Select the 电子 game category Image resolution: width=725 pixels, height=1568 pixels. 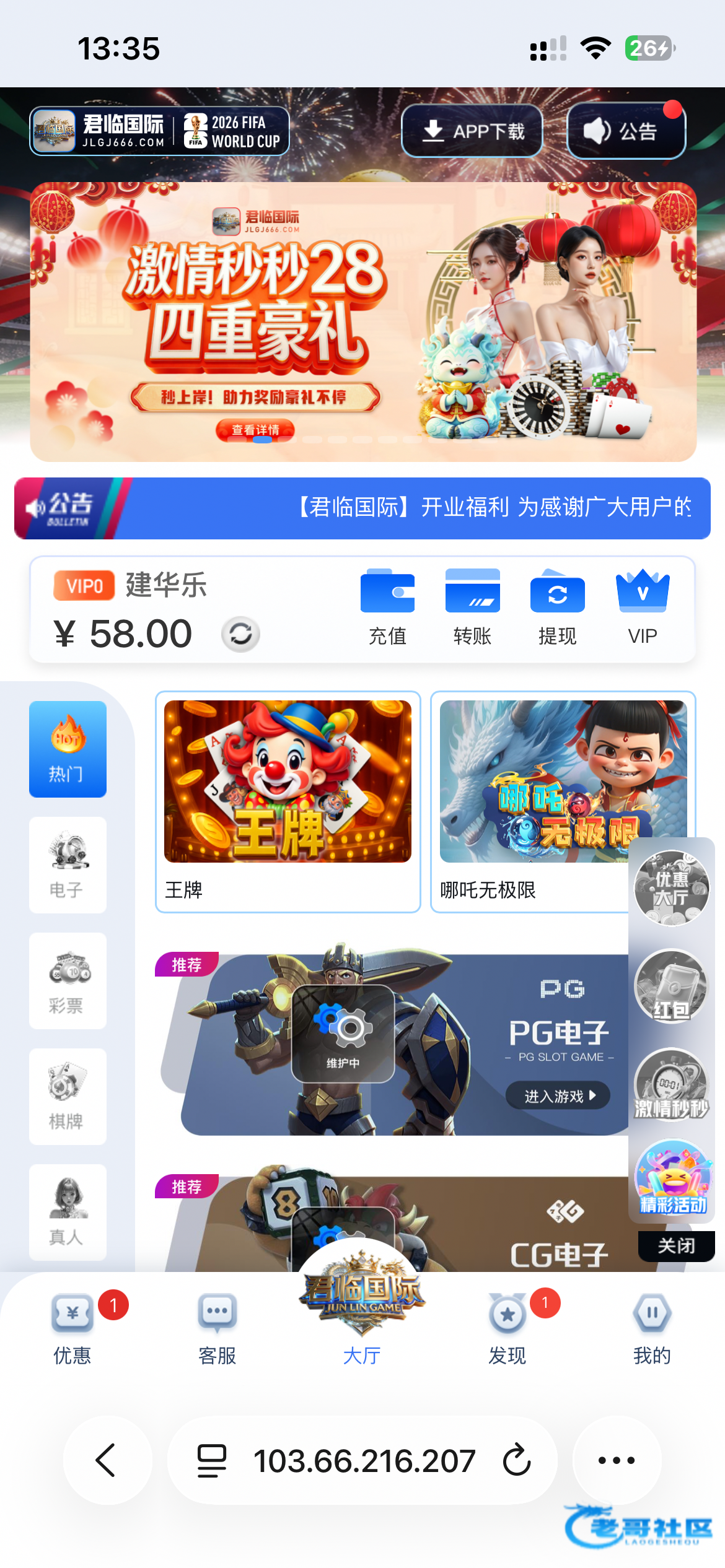point(68,865)
